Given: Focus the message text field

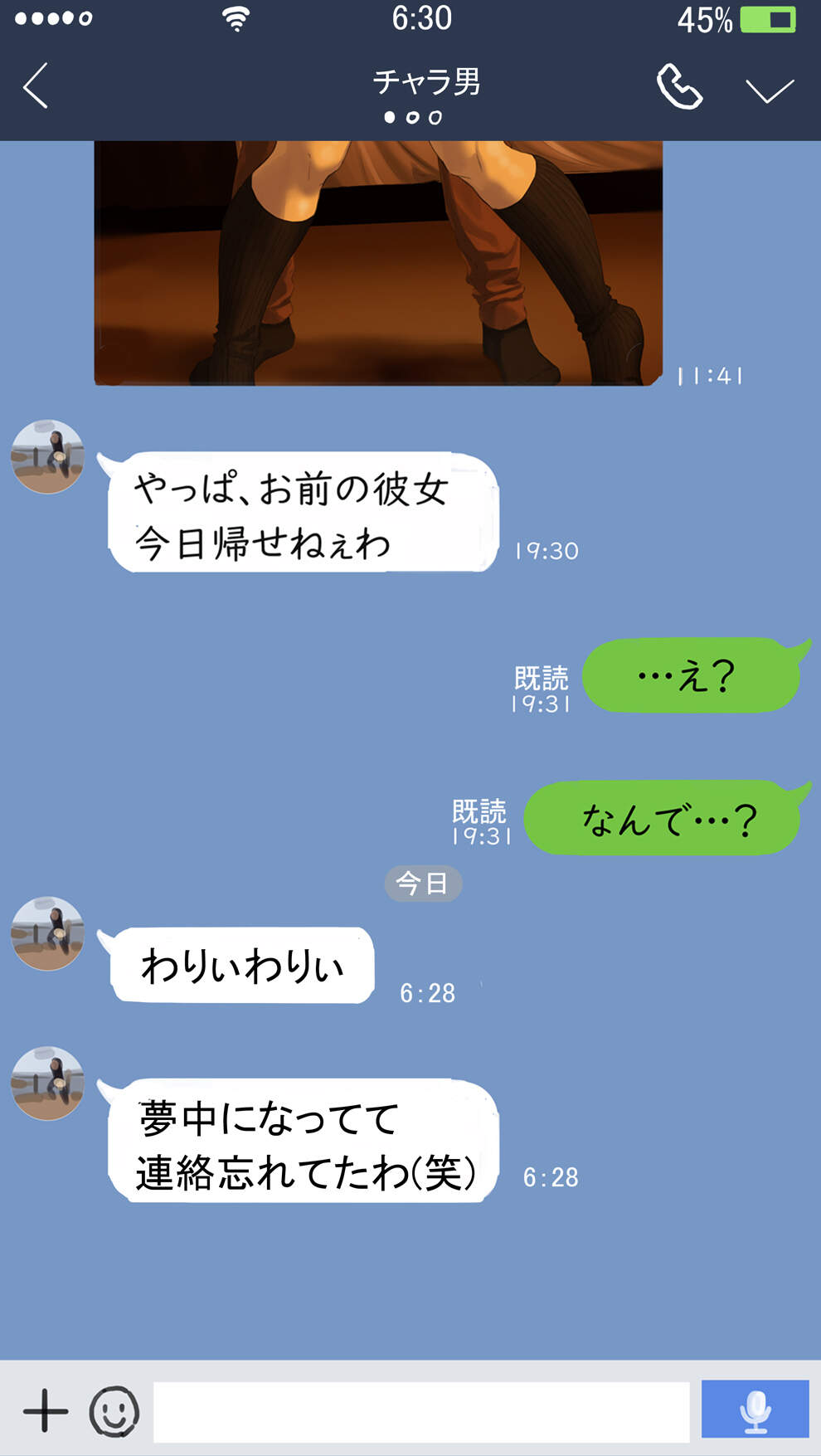Looking at the screenshot, I should tap(421, 1411).
